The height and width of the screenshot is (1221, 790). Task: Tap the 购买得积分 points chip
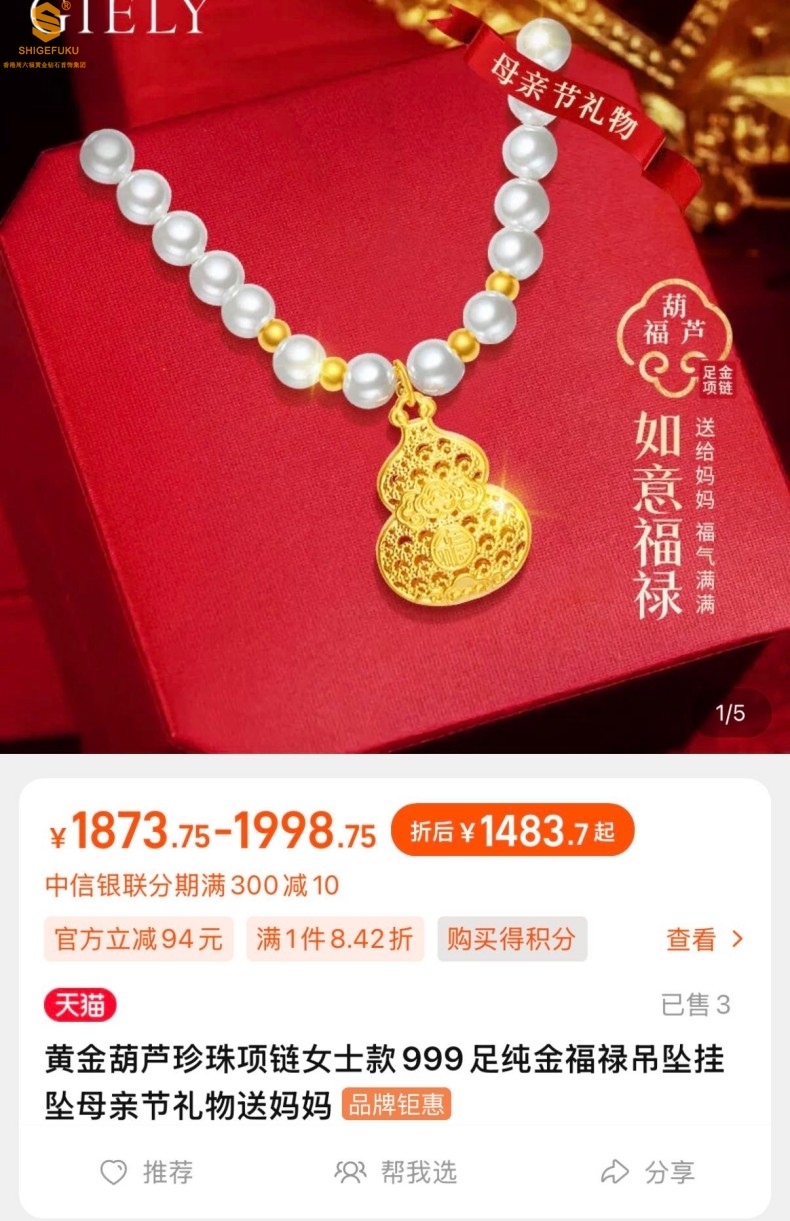511,939
